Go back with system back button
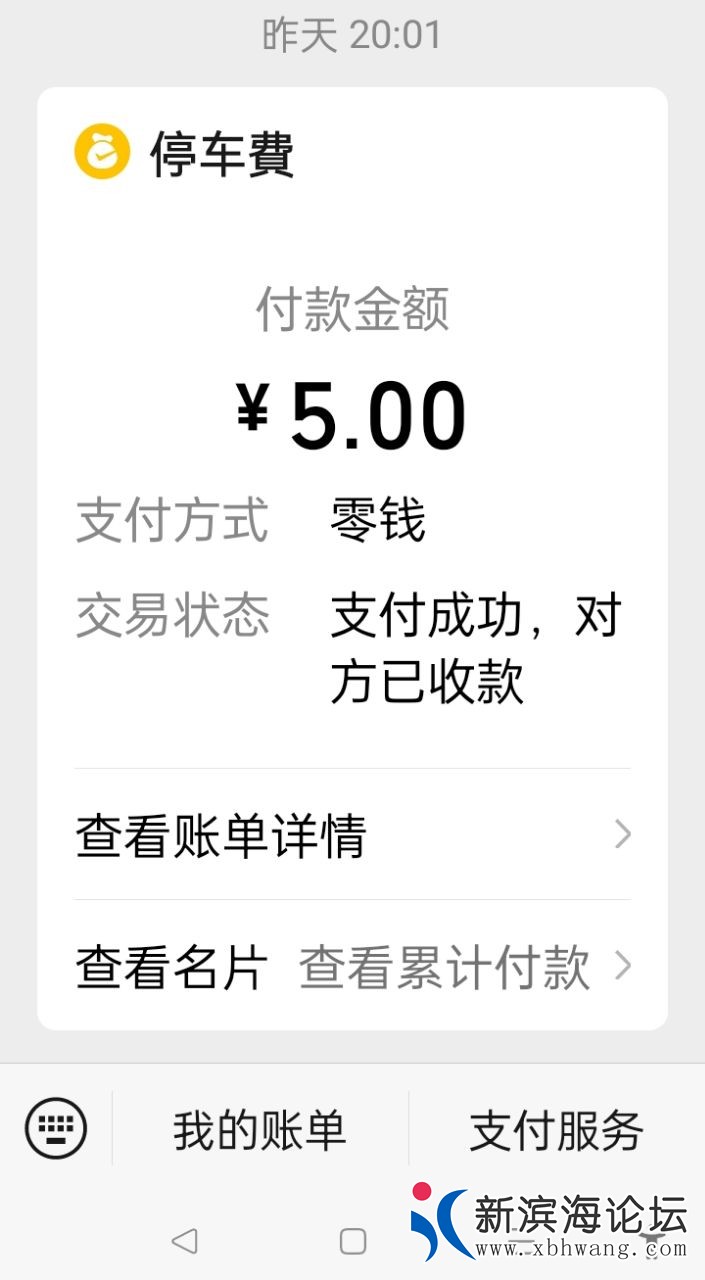 (x=184, y=1241)
